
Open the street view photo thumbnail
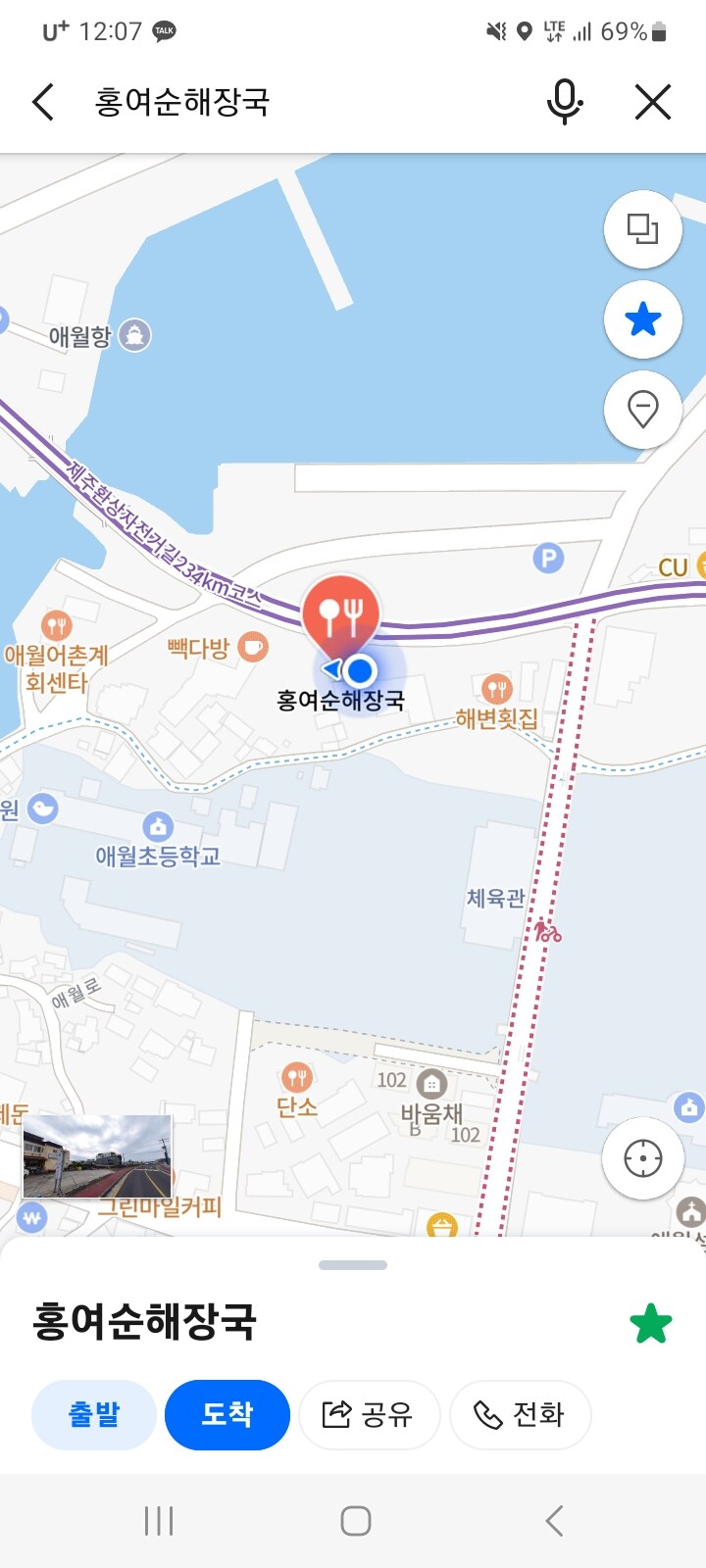point(97,1156)
